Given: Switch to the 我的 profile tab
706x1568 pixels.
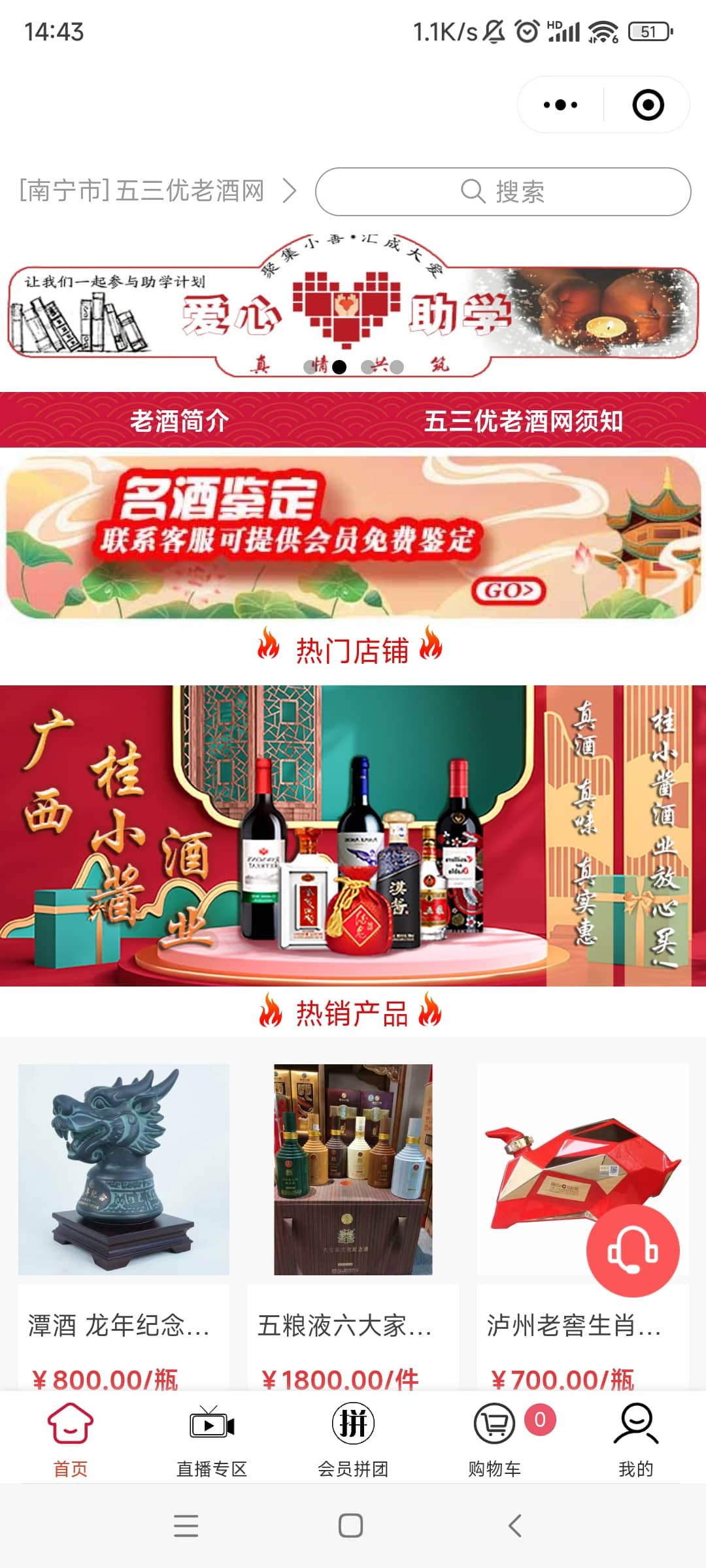Looking at the screenshot, I should point(635,1439).
